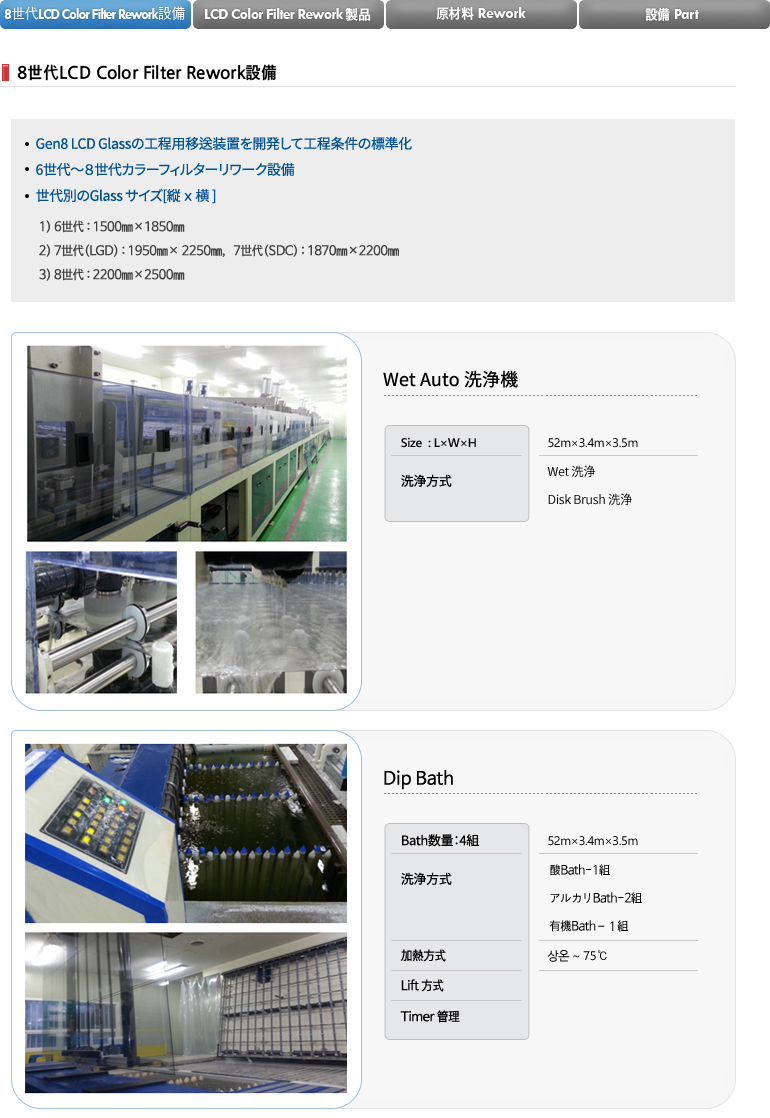Select the 8世代LCD Color Filter Rework設備 tab
Screen dimensions: 770x1118
click(95, 14)
